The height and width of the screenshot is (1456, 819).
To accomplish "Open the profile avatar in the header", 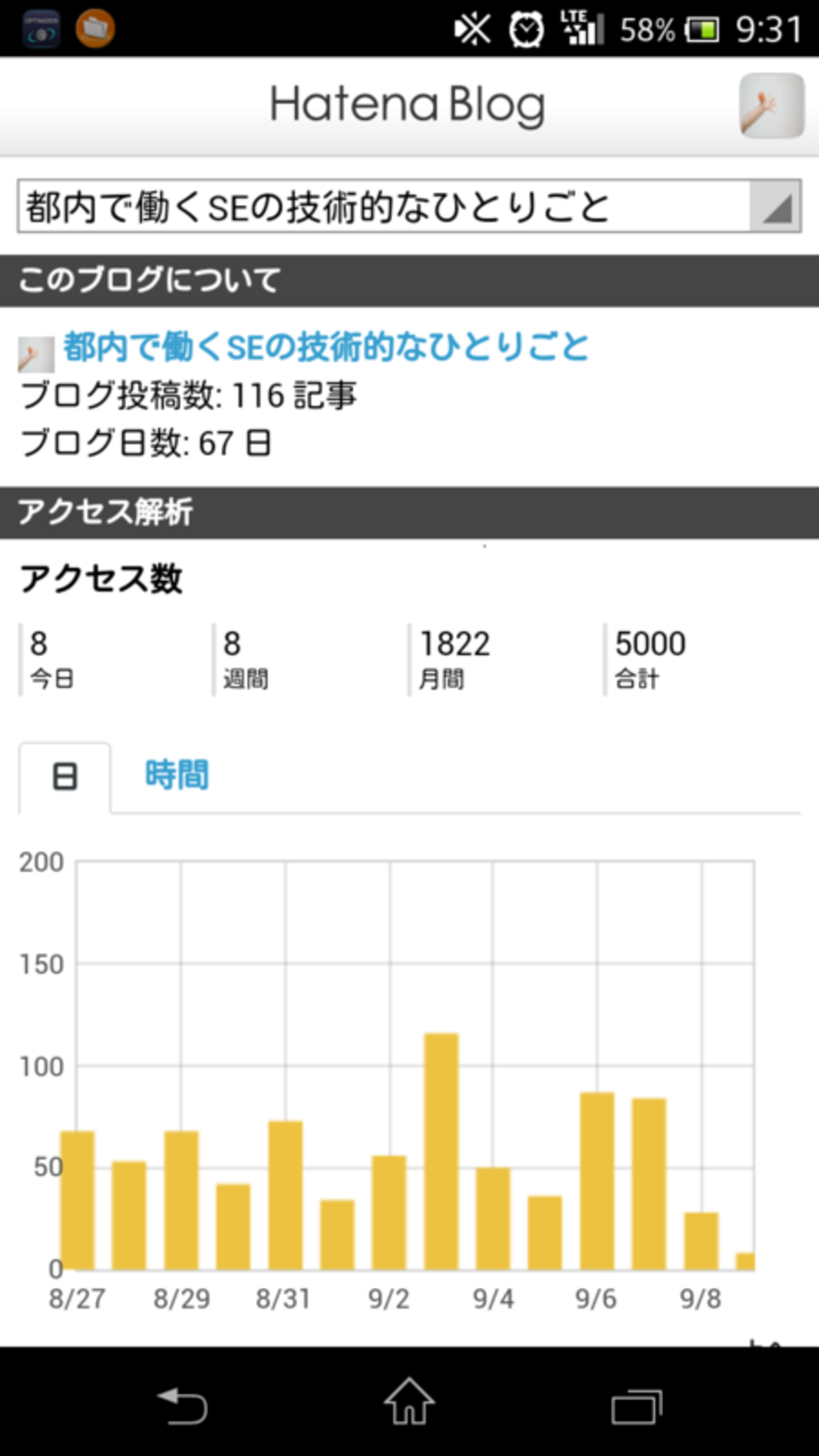I will click(x=771, y=105).
